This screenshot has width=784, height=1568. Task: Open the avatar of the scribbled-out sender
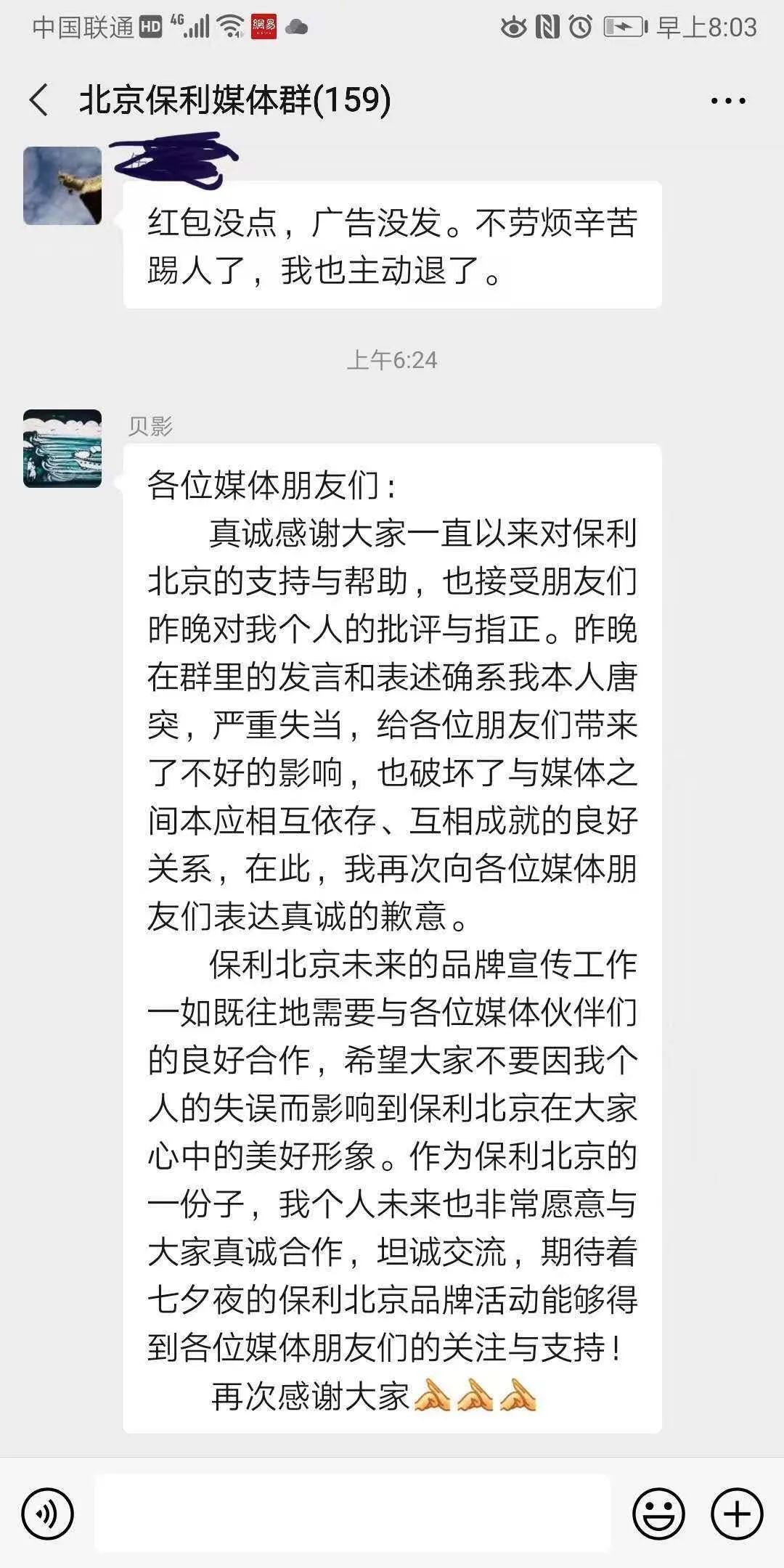pyautogui.click(x=62, y=186)
